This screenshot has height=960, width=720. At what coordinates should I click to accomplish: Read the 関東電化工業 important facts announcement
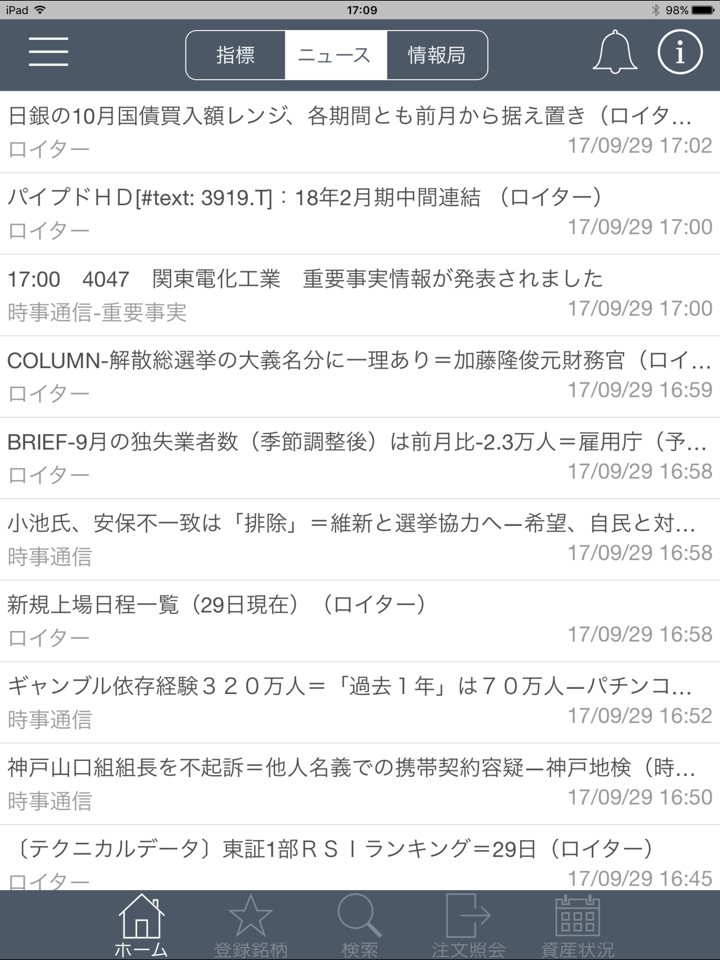point(360,290)
